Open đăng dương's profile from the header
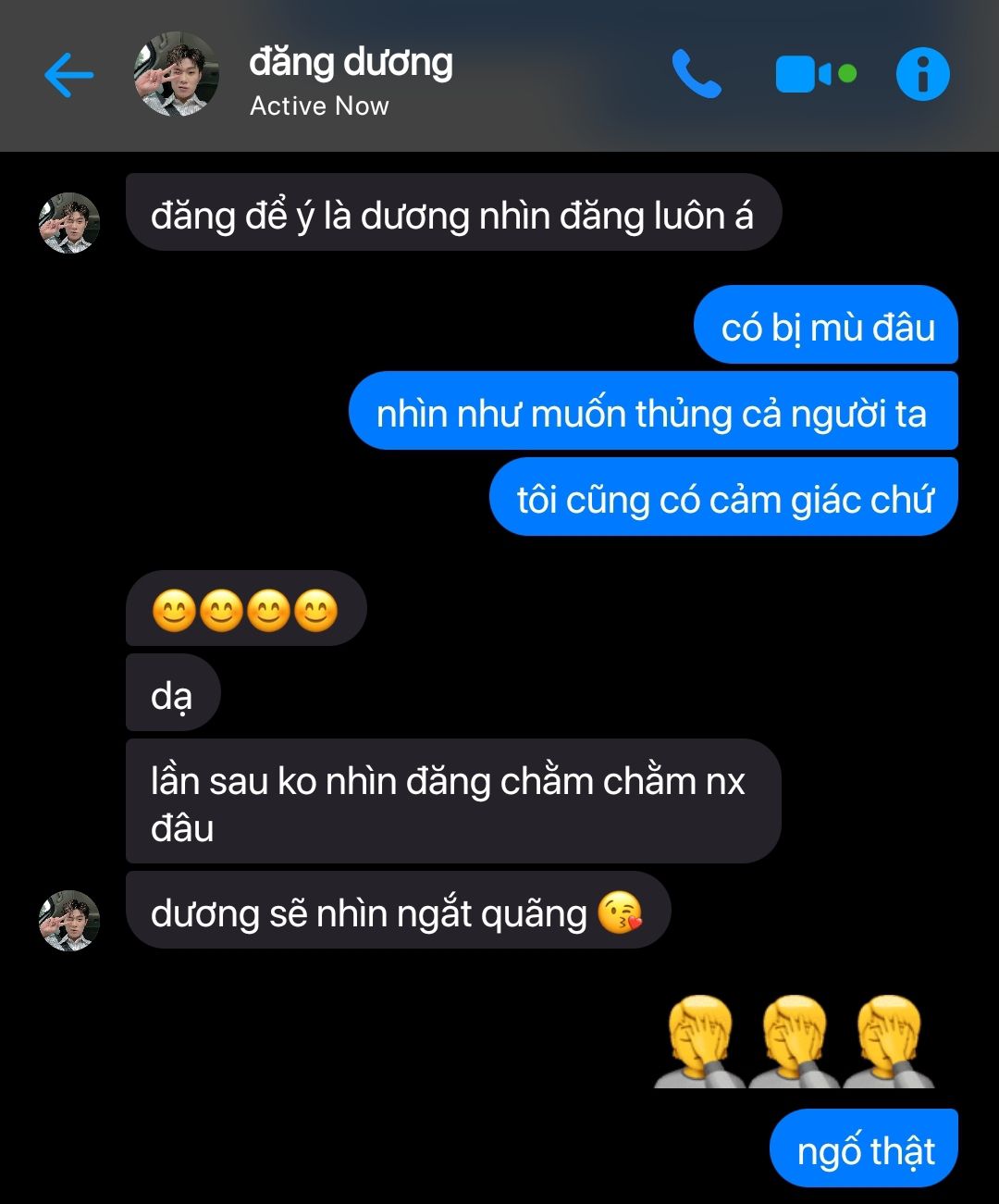This screenshot has height=1204, width=999. click(x=177, y=75)
